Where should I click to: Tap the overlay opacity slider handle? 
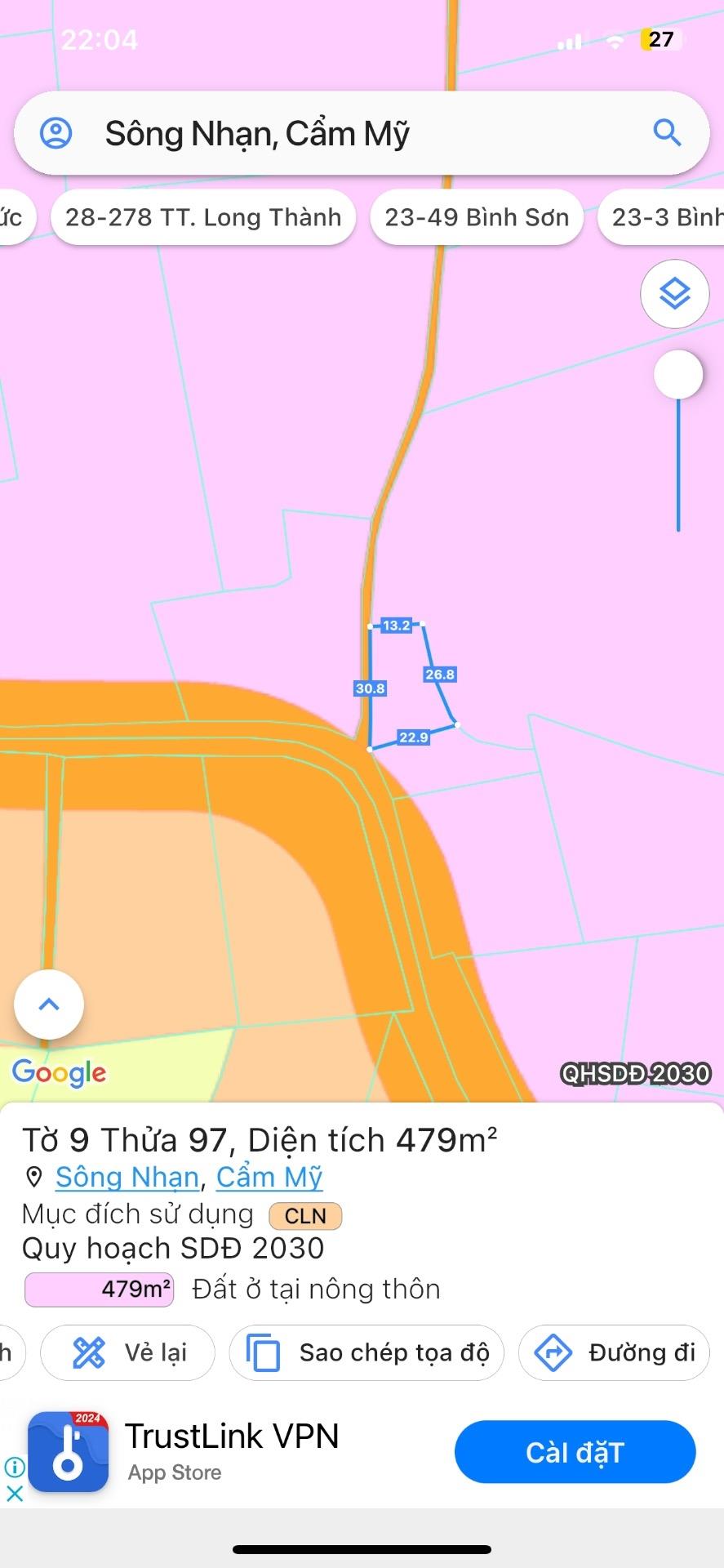pos(678,375)
